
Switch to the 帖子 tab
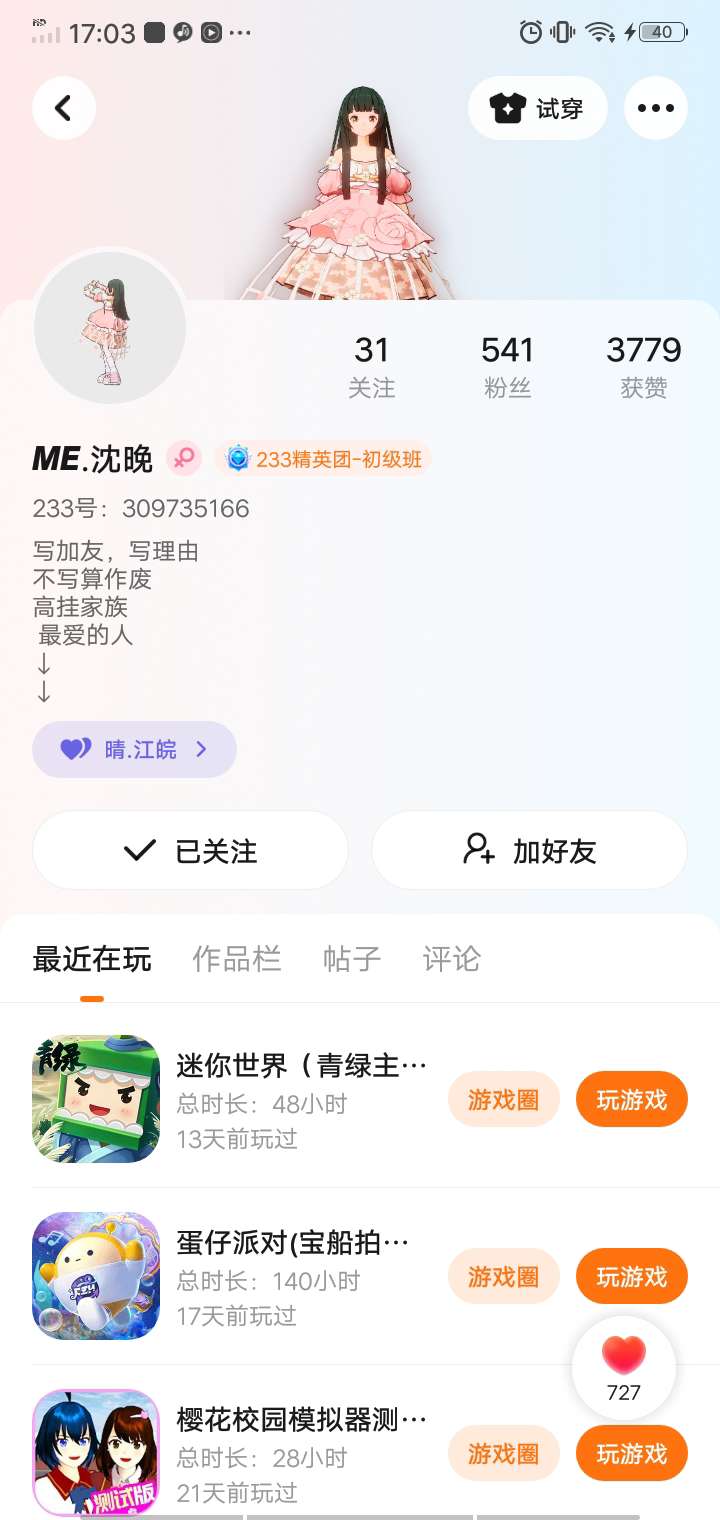352,960
